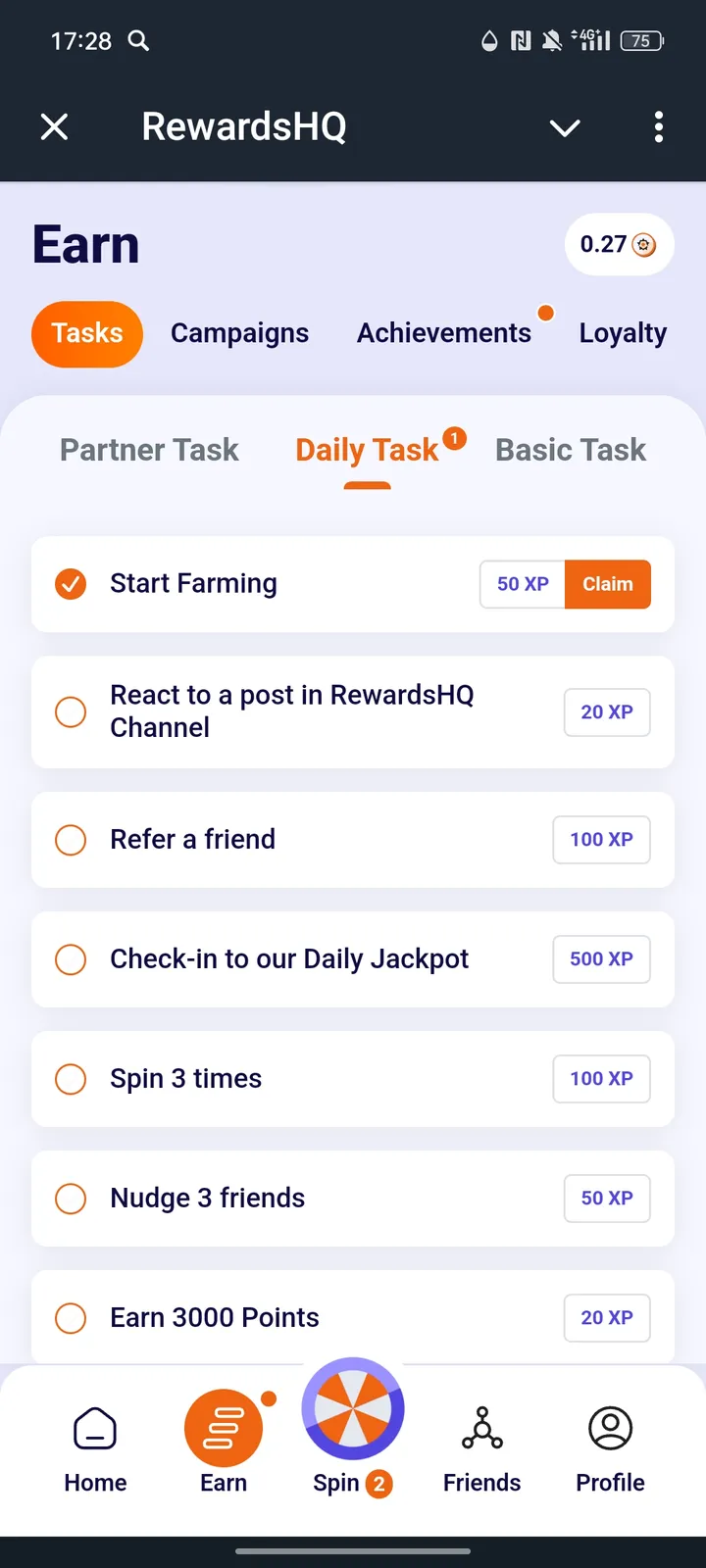The image size is (706, 1568).
Task: Tap the search icon in the status bar
Action: pyautogui.click(x=138, y=41)
